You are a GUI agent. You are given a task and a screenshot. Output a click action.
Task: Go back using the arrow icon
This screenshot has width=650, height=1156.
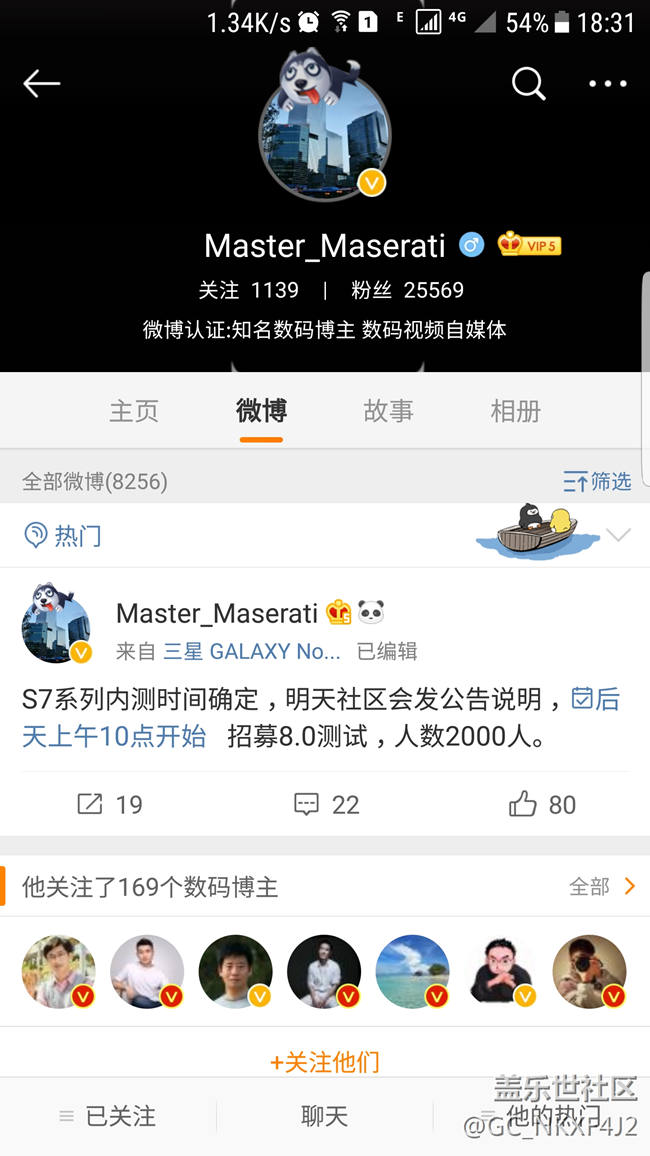[42, 84]
